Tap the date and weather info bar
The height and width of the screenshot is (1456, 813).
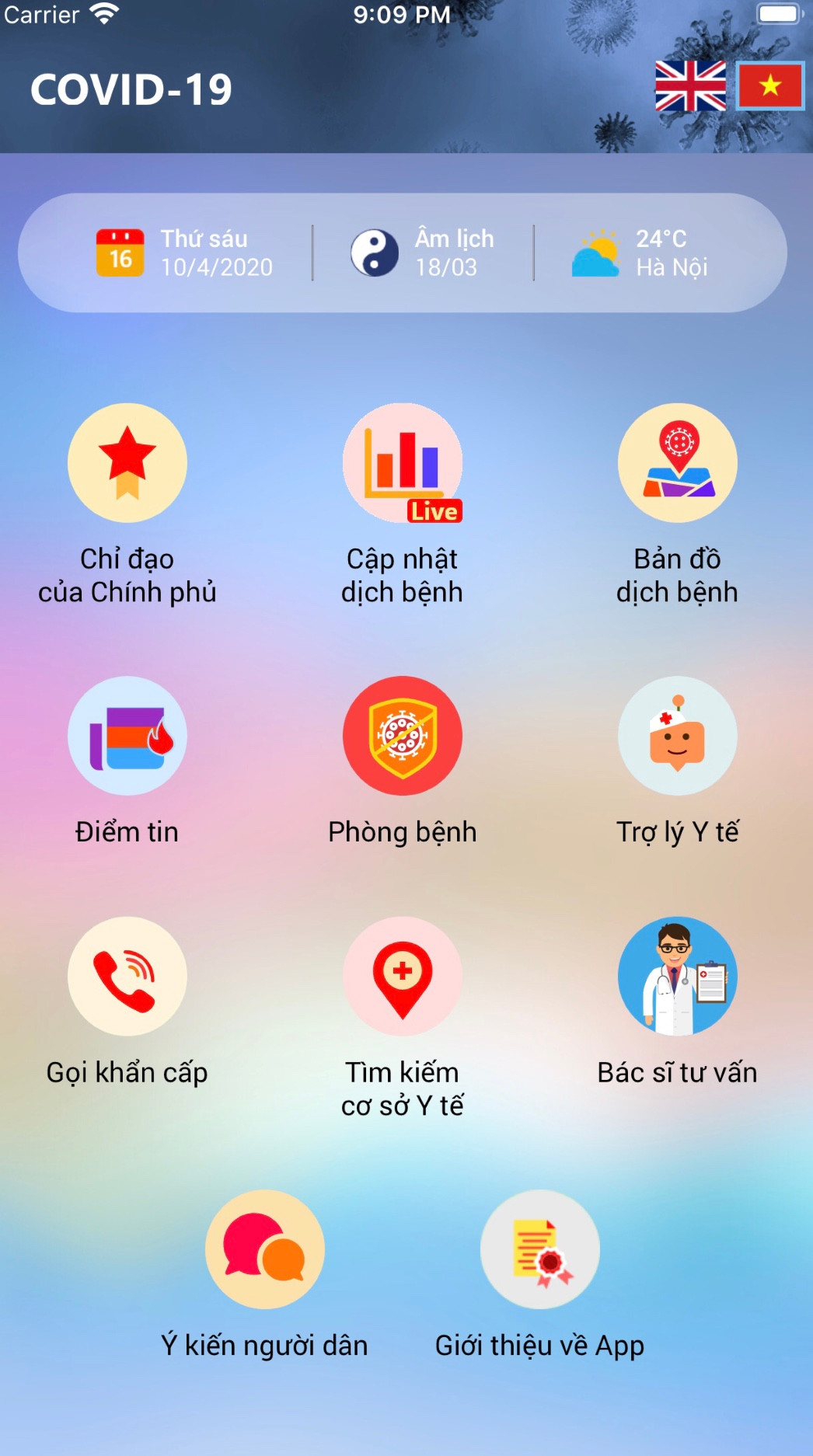click(406, 253)
